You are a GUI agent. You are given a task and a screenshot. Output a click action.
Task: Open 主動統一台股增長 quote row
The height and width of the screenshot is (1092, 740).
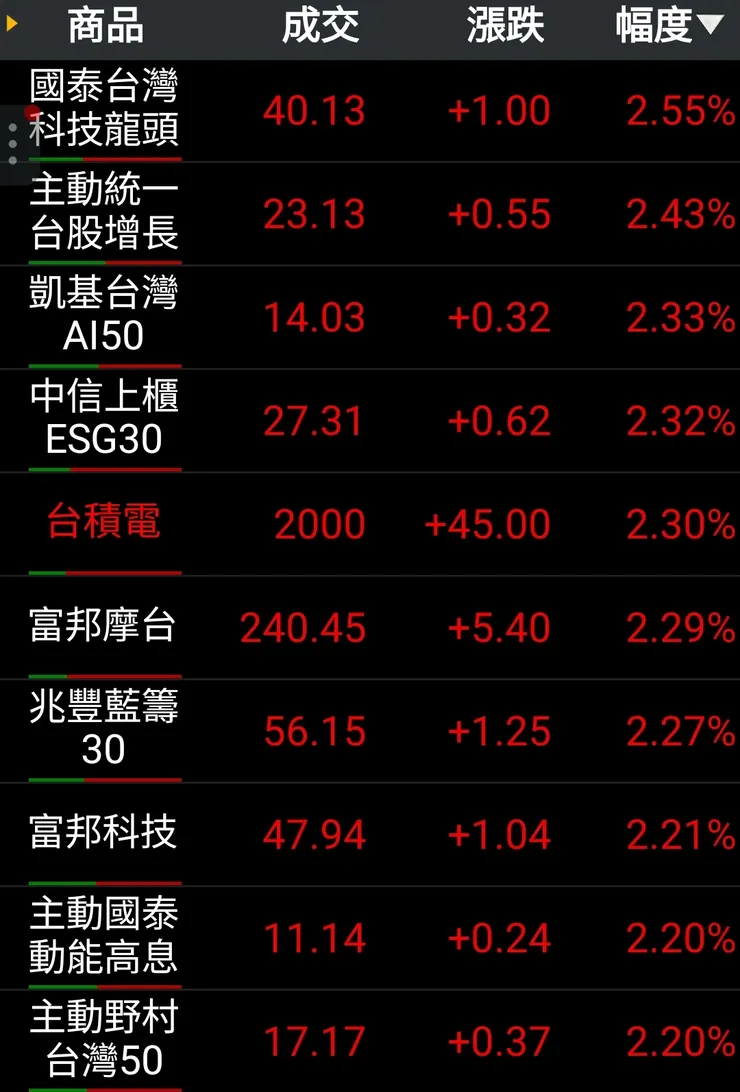point(104,212)
